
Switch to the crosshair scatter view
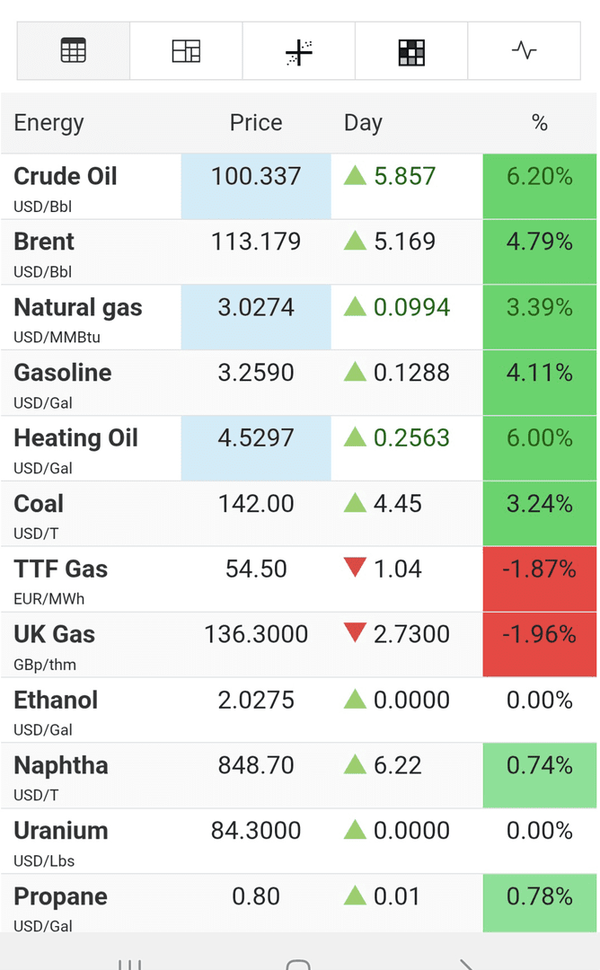(299, 51)
